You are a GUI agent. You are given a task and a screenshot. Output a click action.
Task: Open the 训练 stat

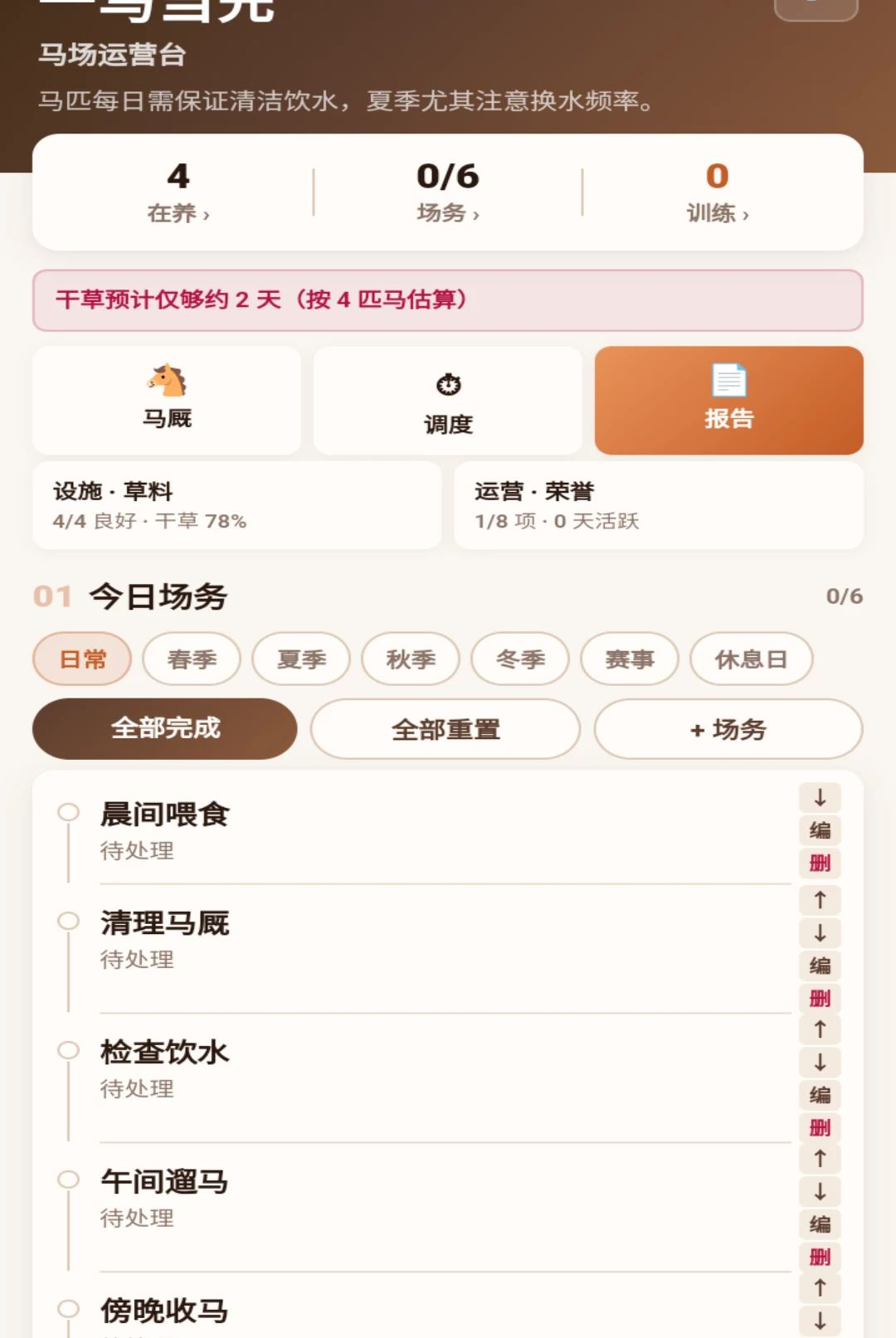click(718, 192)
